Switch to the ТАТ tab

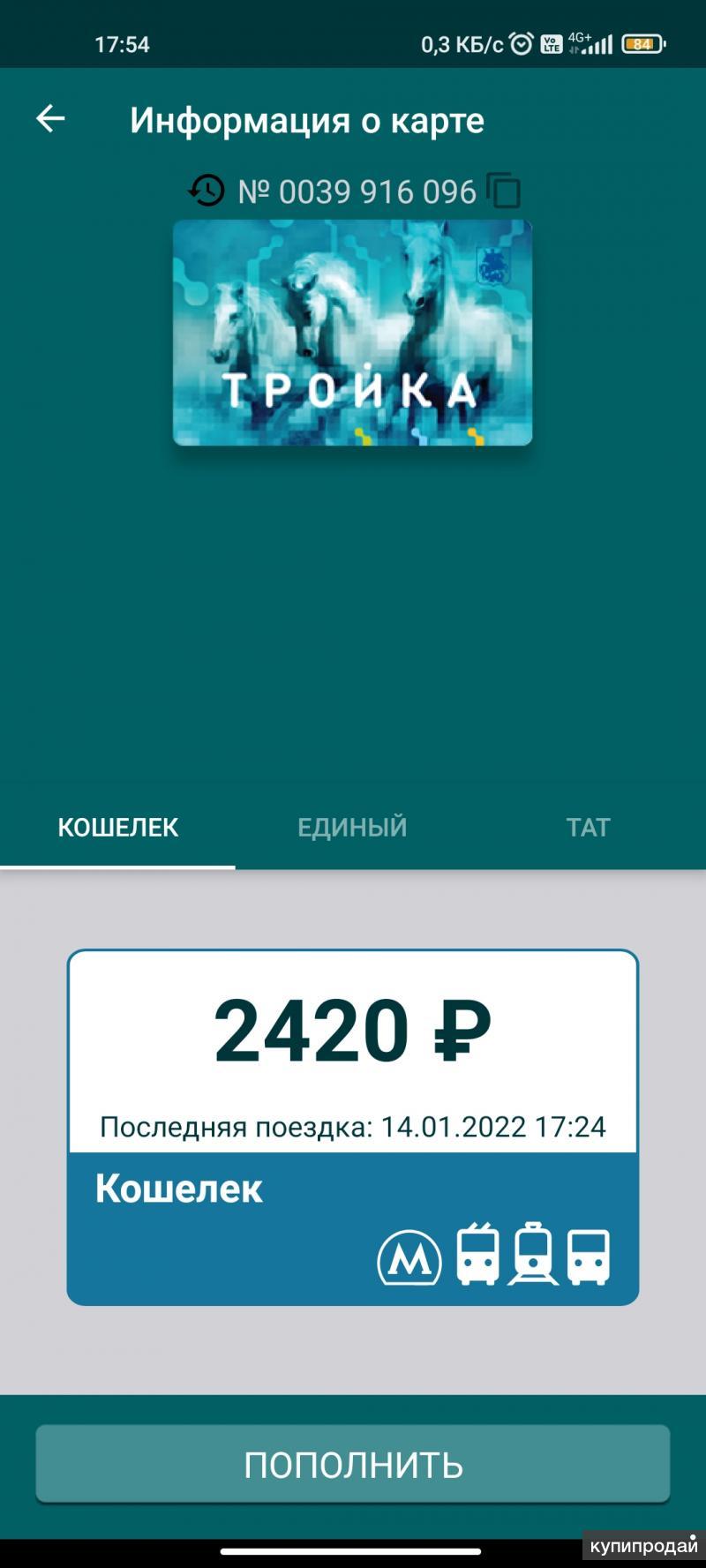tap(588, 828)
